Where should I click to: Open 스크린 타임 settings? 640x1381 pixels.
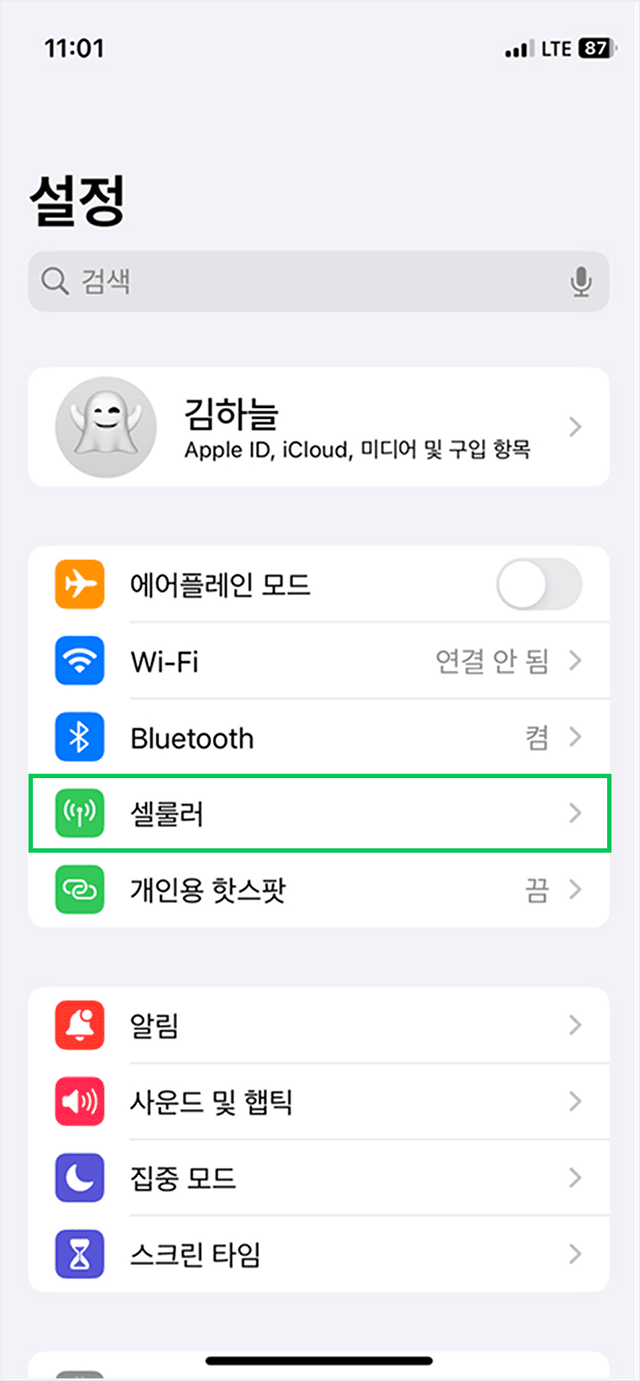[x=318, y=1254]
